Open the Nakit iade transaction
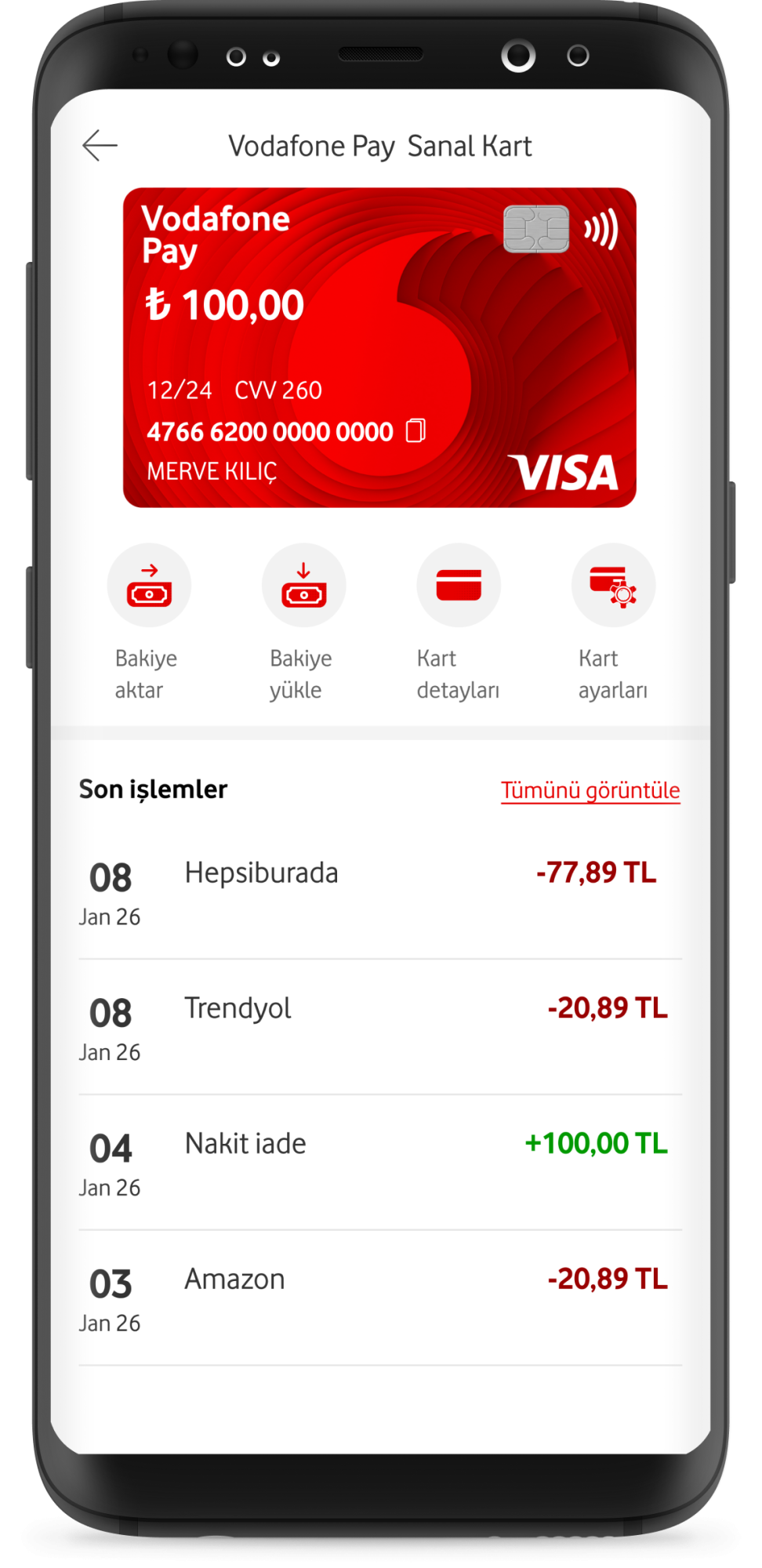Screen dimensions: 762x1568 click(380, 1163)
